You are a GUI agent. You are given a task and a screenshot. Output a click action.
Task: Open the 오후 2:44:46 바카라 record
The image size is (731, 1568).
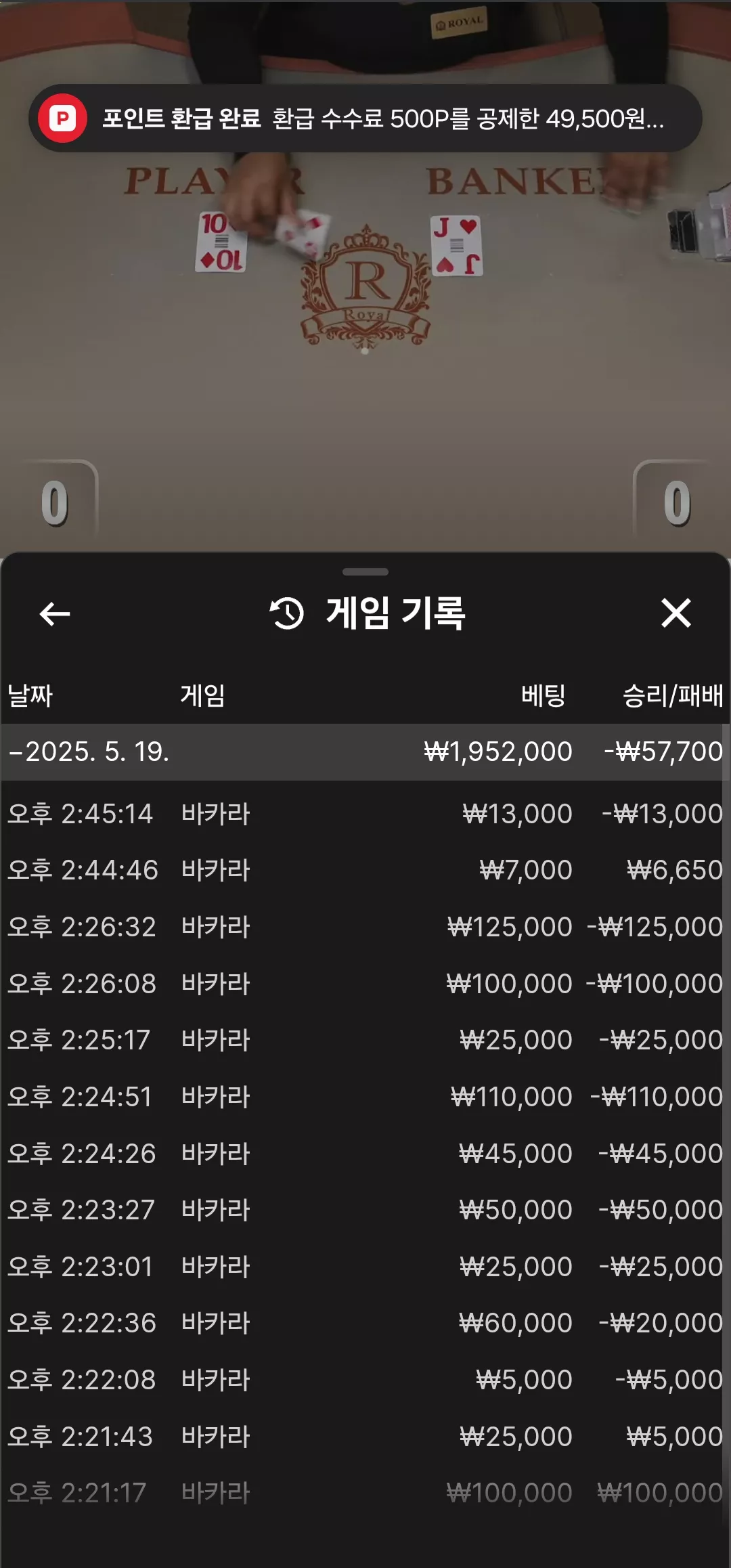365,870
